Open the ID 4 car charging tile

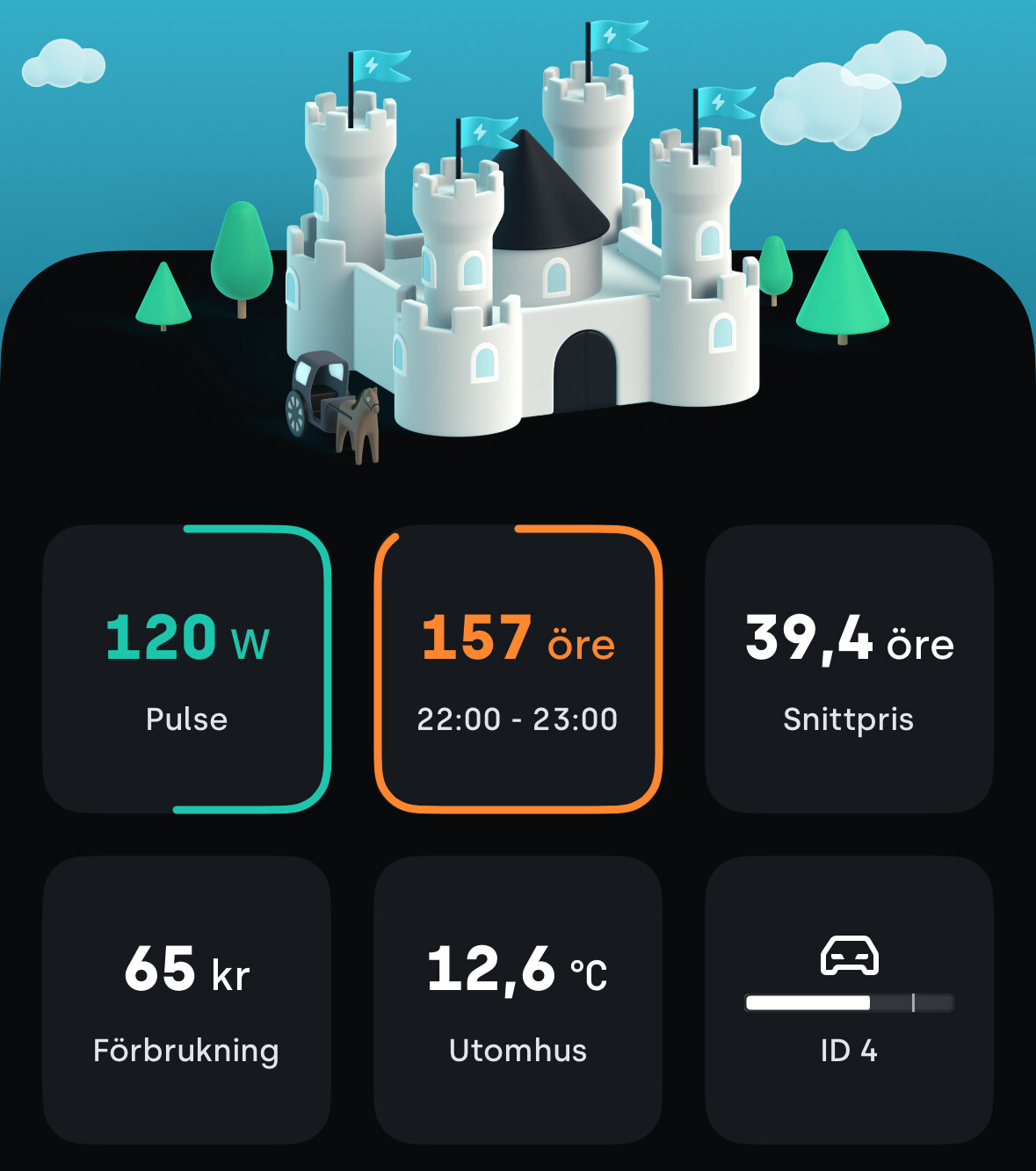pyautogui.click(x=849, y=1000)
